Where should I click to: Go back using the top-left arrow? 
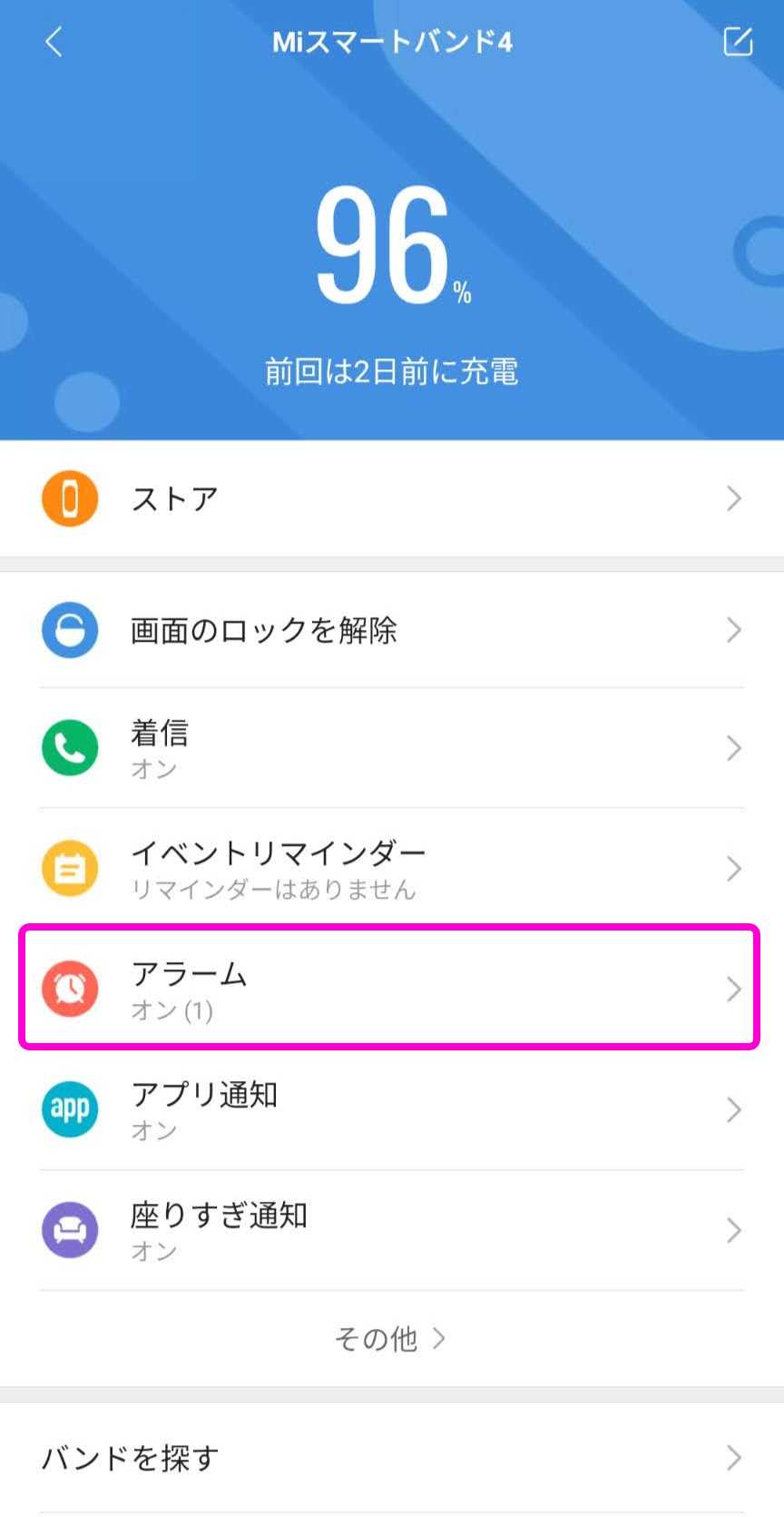pos(54,42)
